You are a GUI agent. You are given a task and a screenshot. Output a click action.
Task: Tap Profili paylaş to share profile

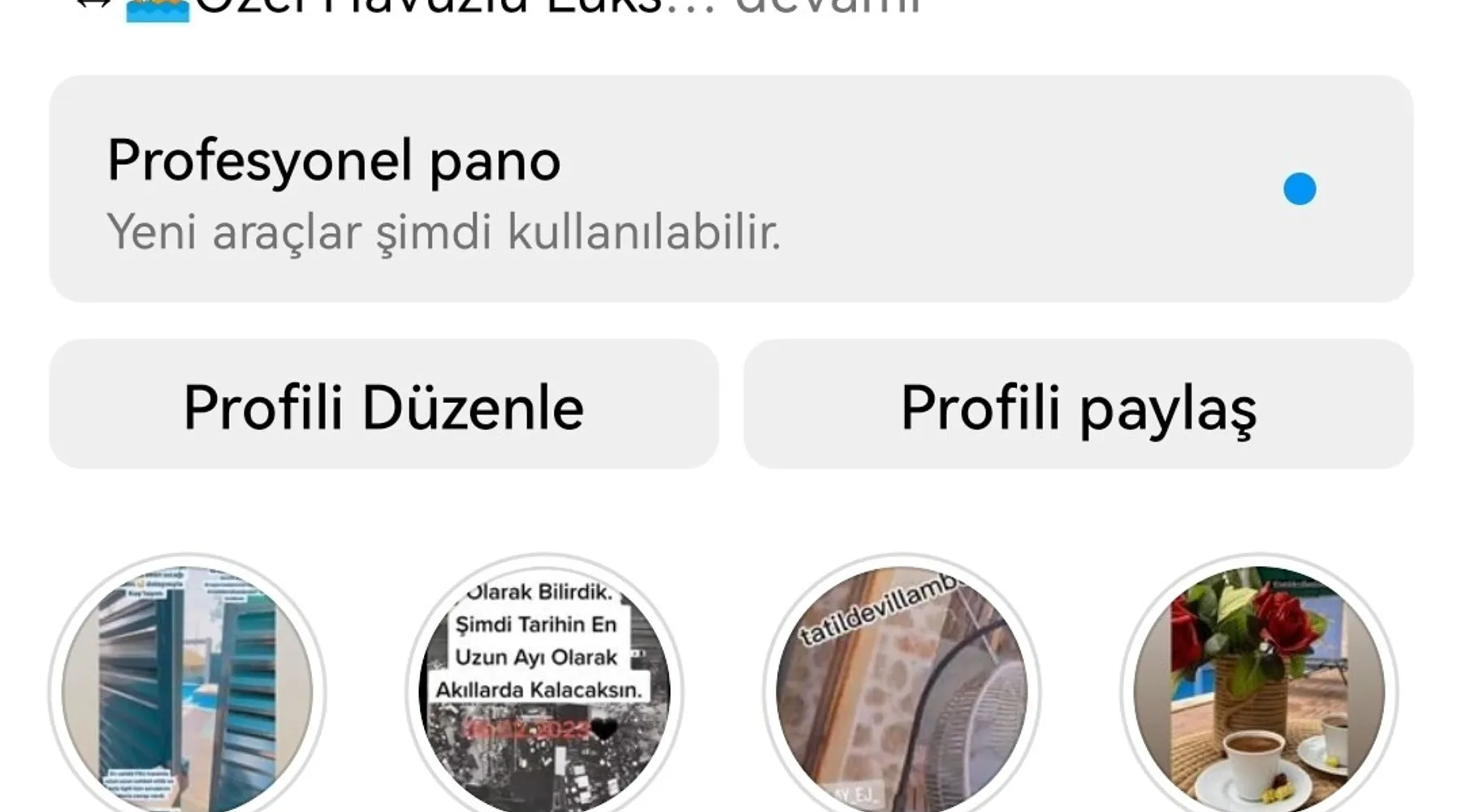click(x=1078, y=404)
